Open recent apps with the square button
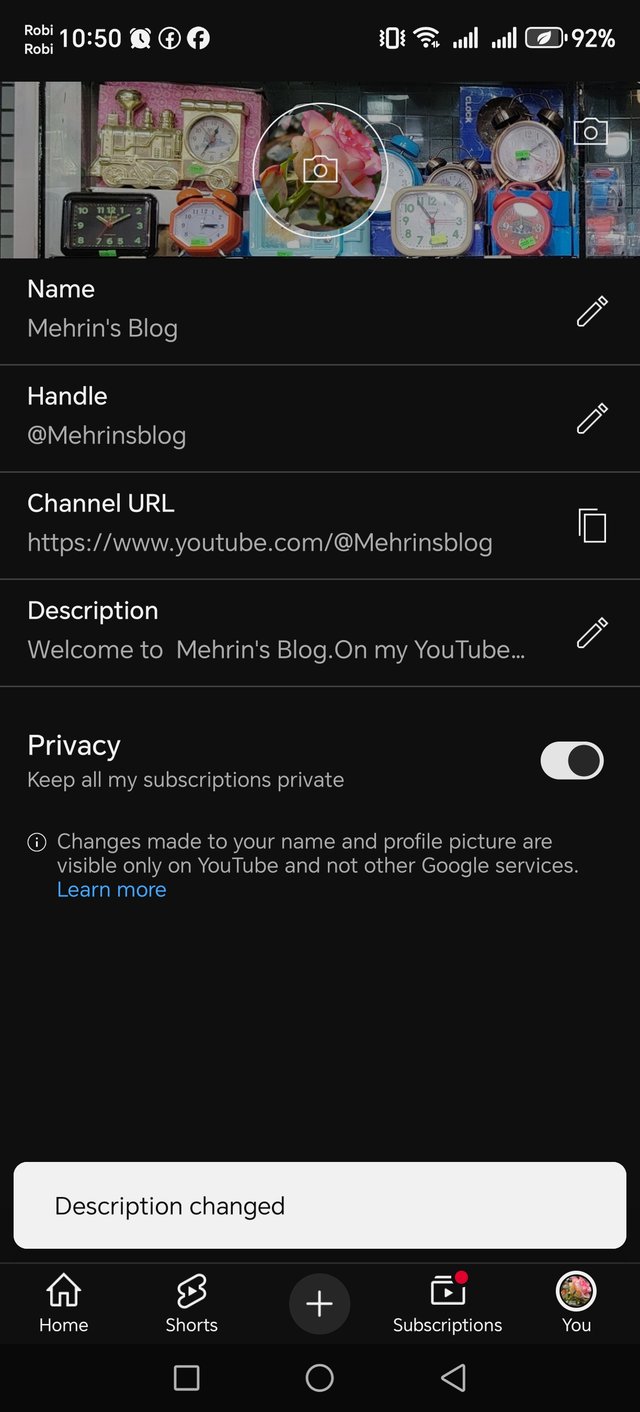Image resolution: width=640 pixels, height=1412 pixels. pyautogui.click(x=187, y=1378)
